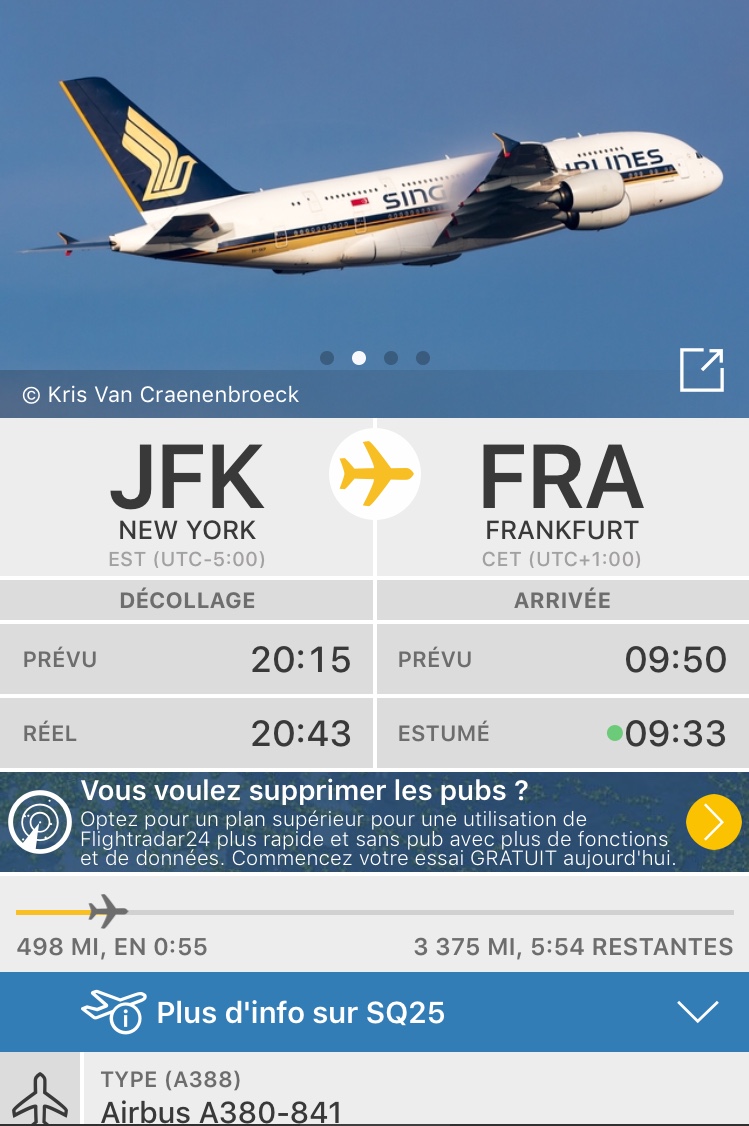Tap the yellow arrow on the ad banner
This screenshot has width=749, height=1126.
[x=713, y=822]
